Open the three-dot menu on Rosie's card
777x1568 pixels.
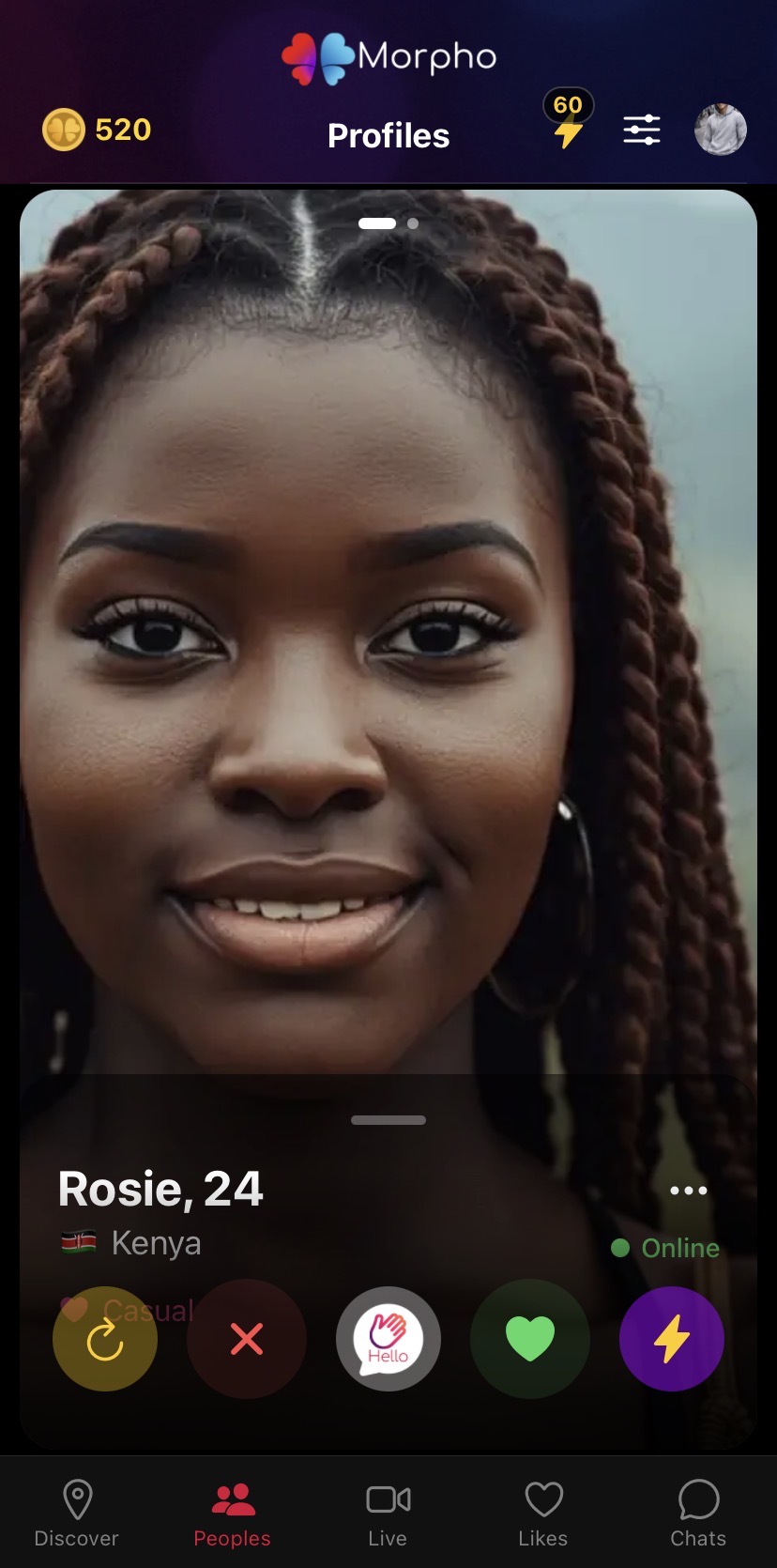tap(688, 1191)
